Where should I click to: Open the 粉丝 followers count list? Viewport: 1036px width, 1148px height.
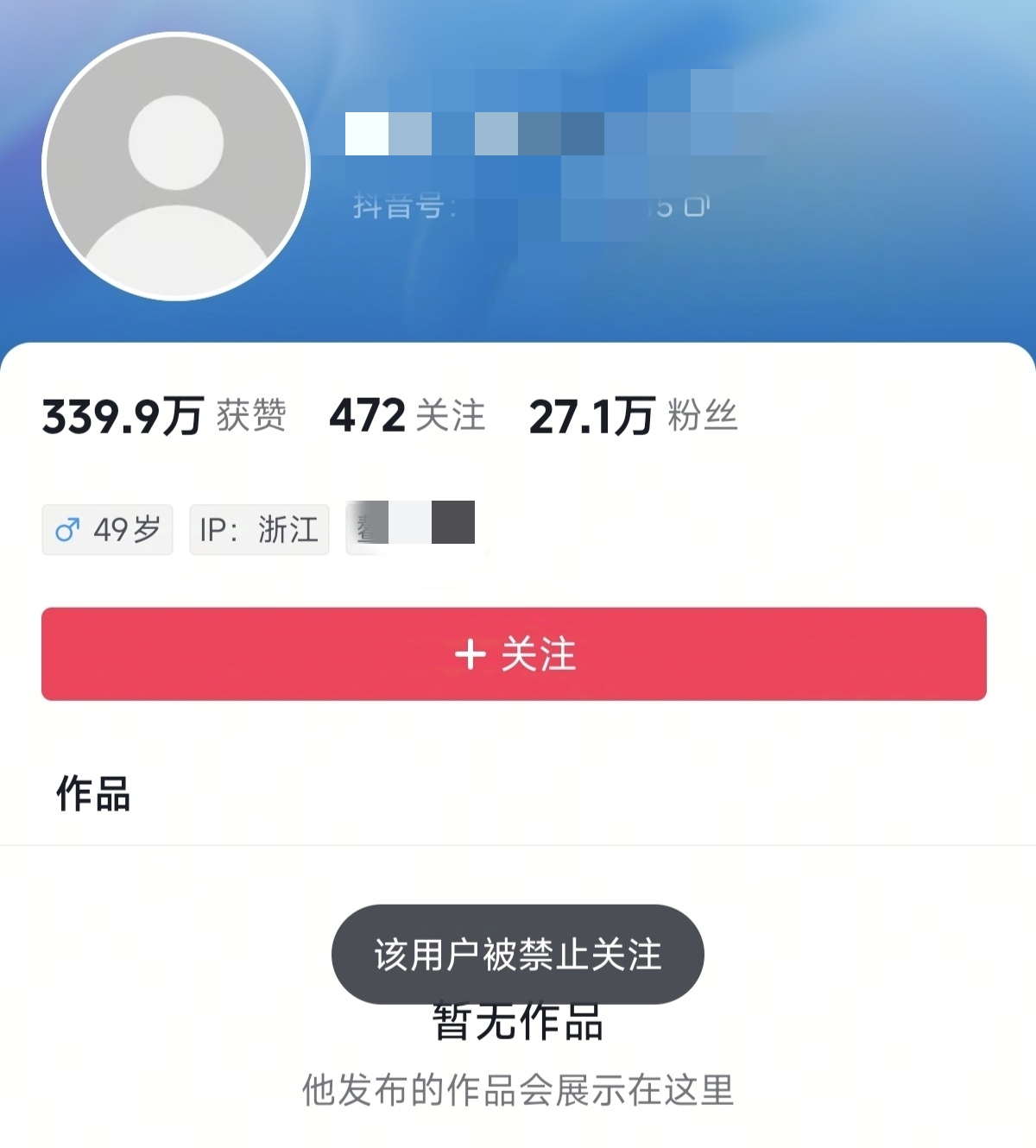pos(633,416)
